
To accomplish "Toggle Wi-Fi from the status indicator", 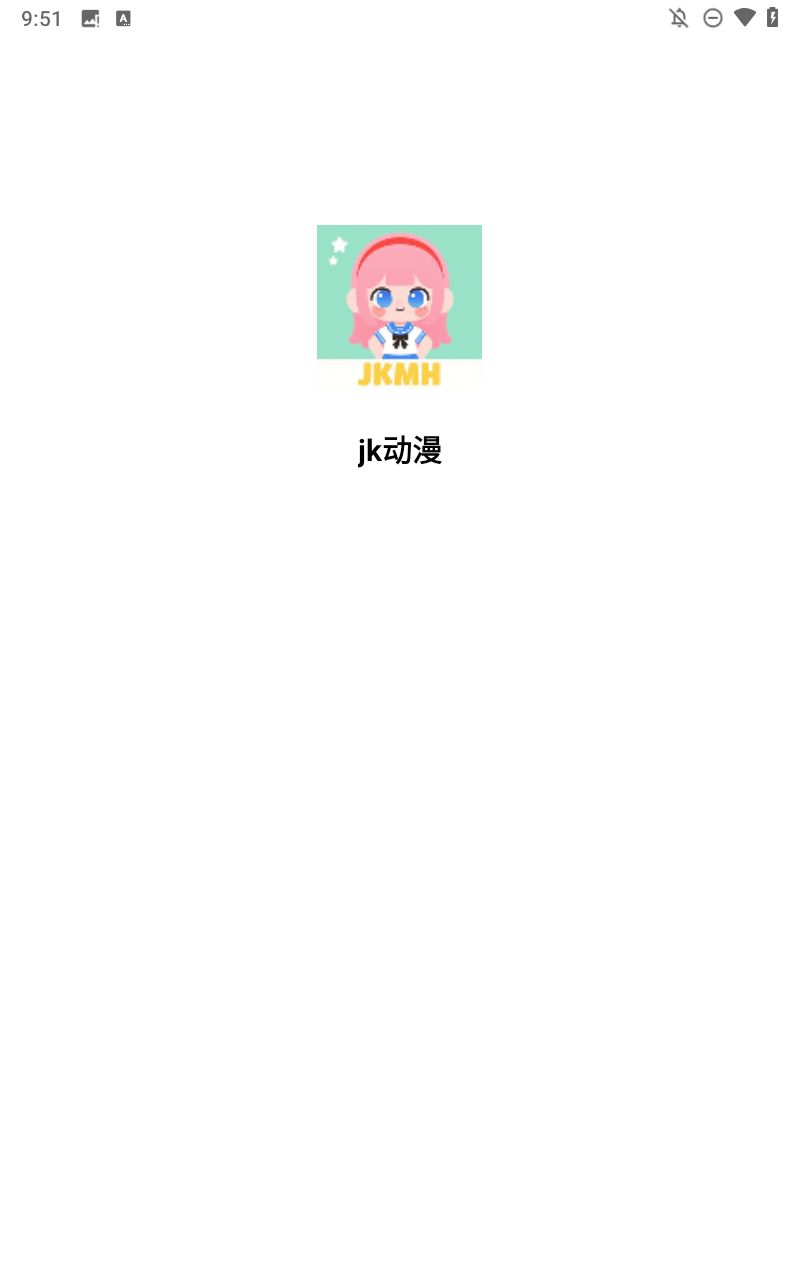I will 746,18.
